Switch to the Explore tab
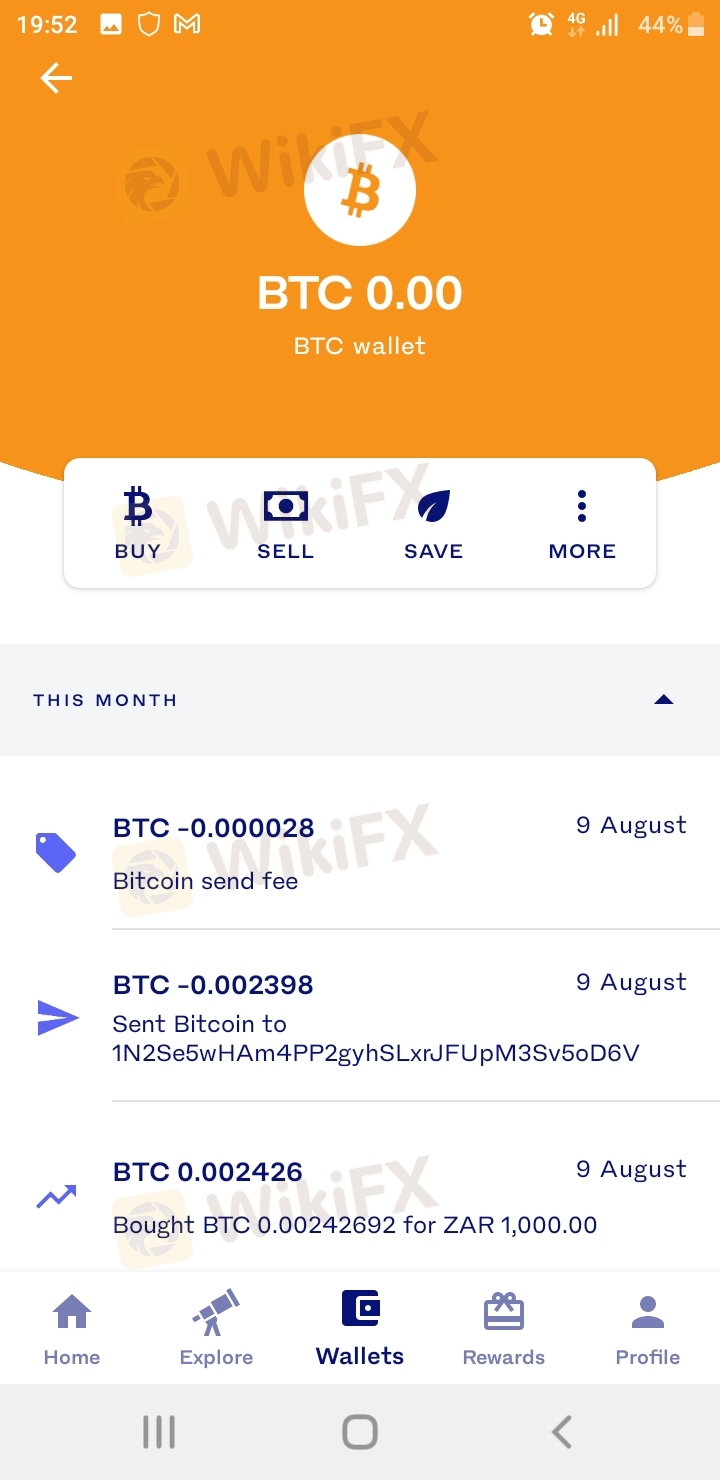Image resolution: width=720 pixels, height=1480 pixels. (x=216, y=1329)
